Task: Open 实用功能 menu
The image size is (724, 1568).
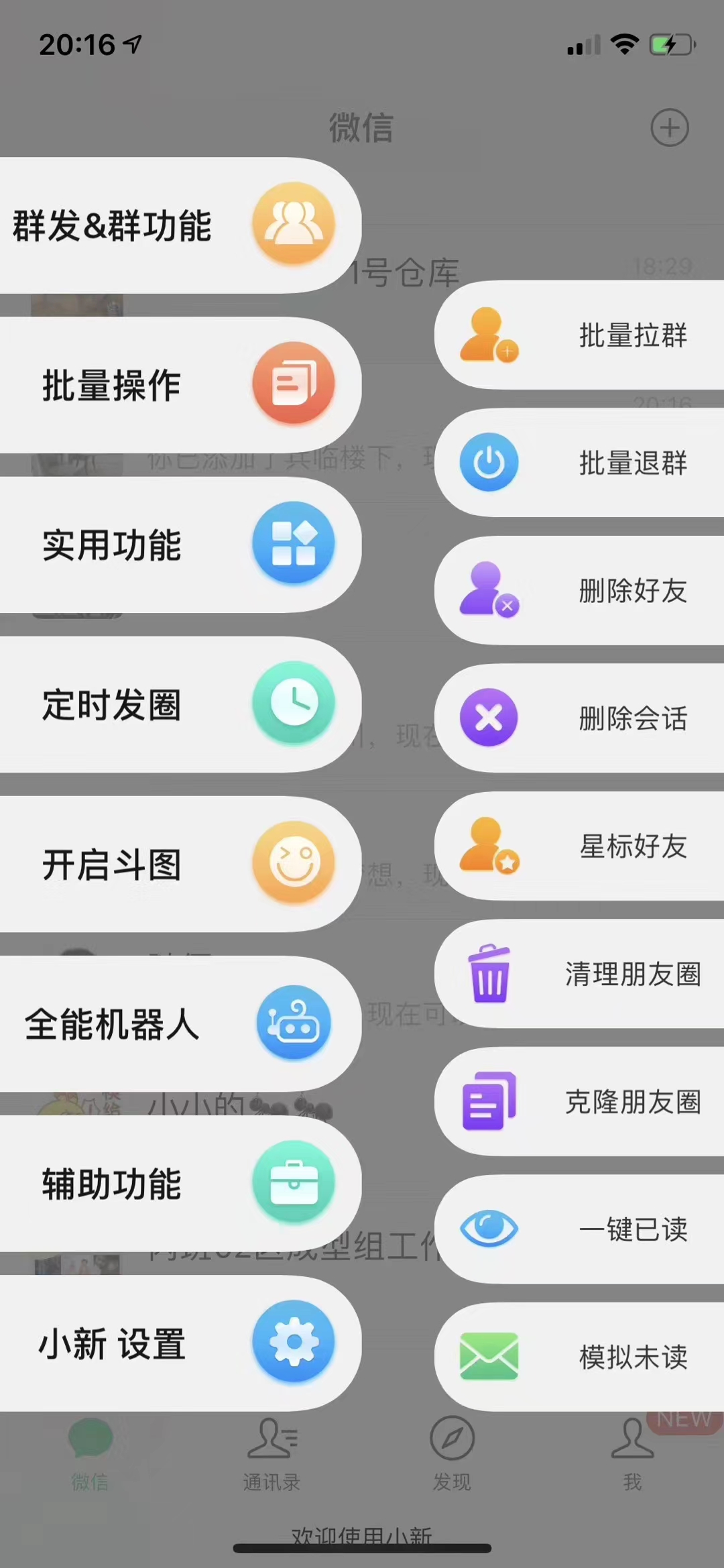Action: [x=174, y=544]
